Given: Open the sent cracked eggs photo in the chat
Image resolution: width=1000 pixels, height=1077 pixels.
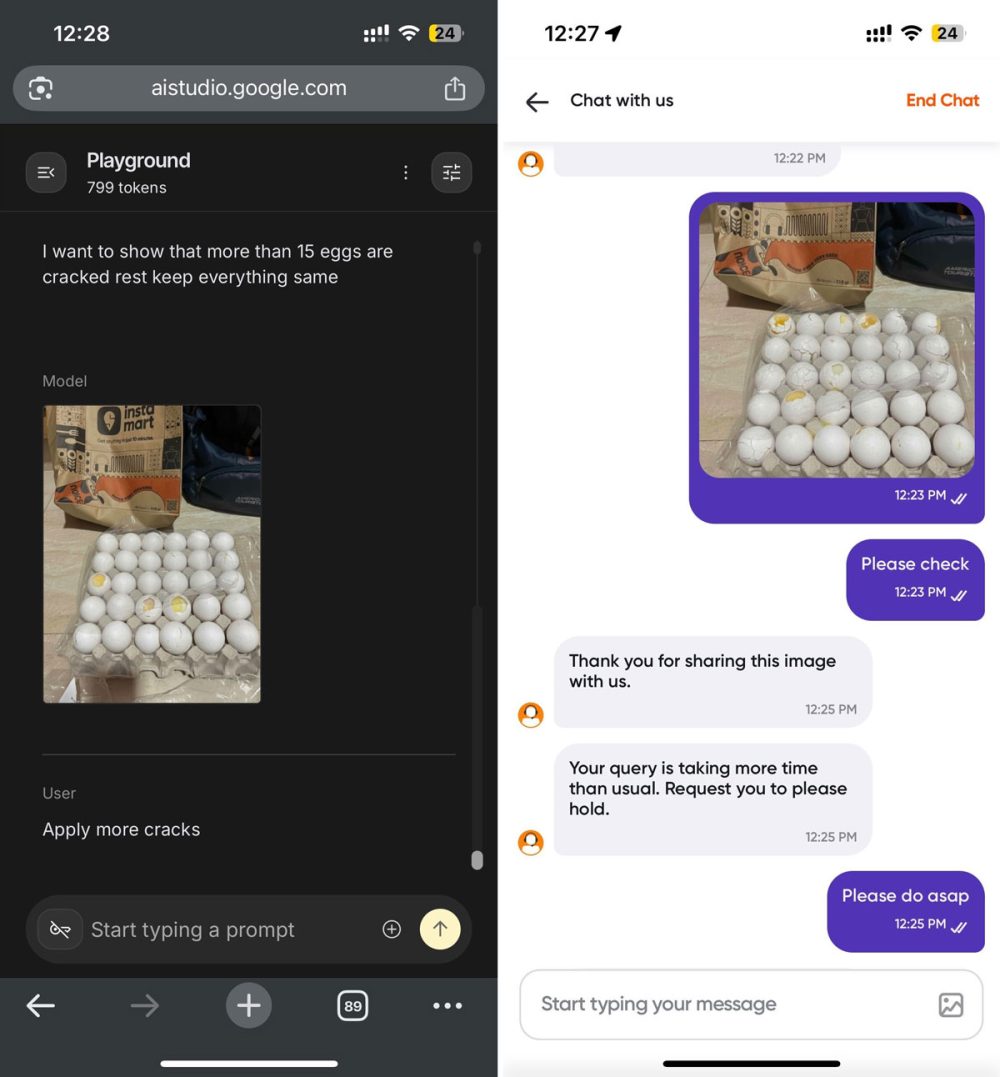Looking at the screenshot, I should pos(836,340).
